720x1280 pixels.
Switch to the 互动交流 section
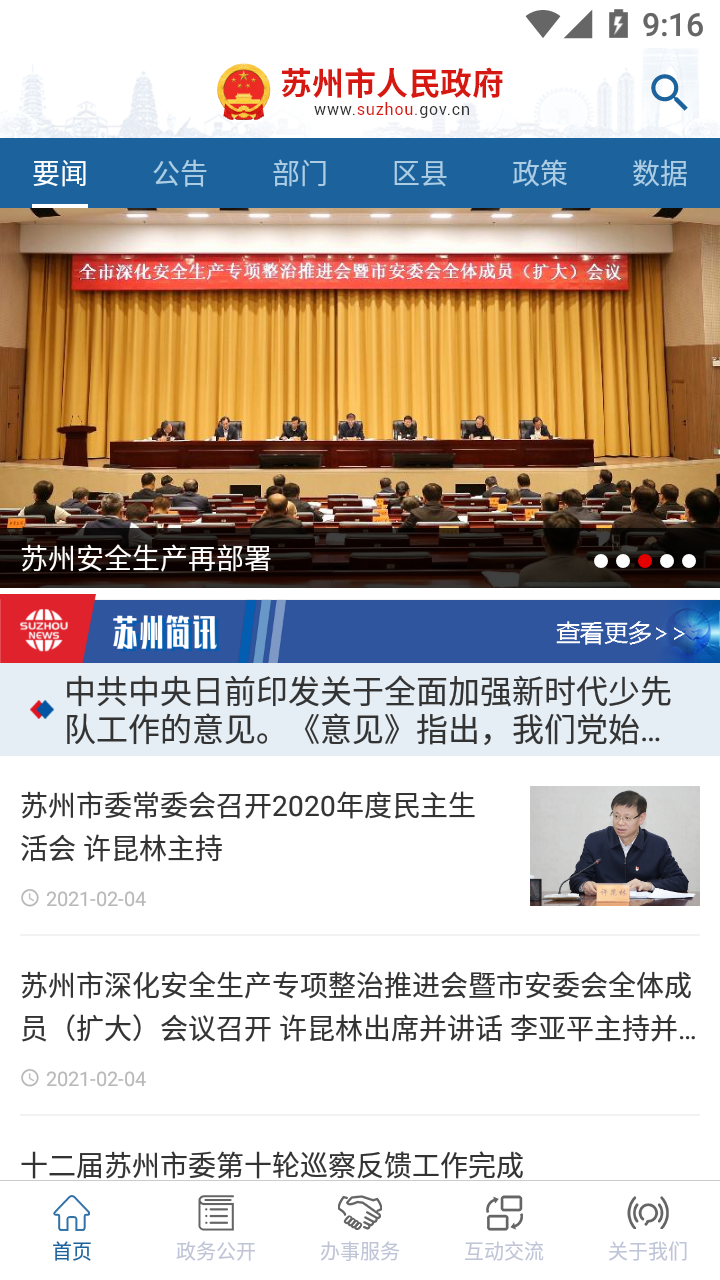504,1230
